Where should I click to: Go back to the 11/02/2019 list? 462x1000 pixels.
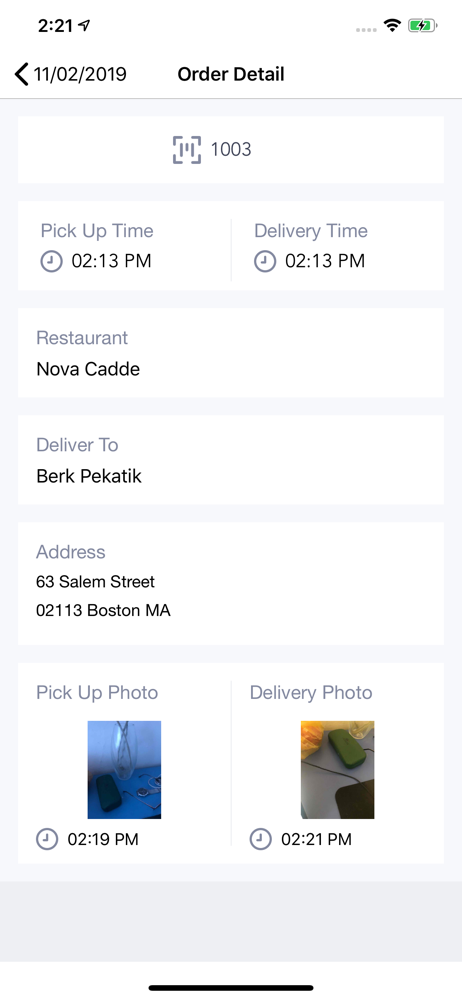coord(70,75)
